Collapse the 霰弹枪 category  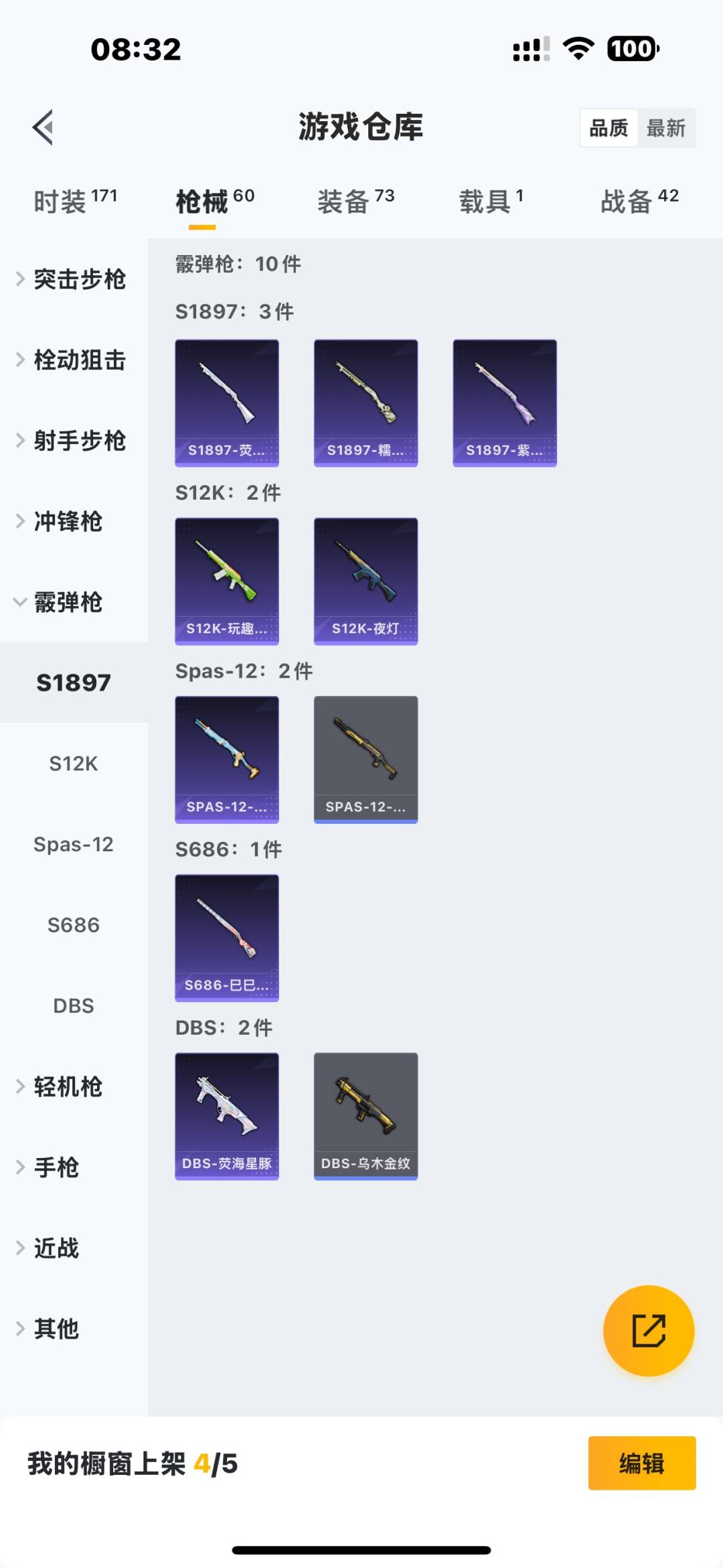click(x=67, y=602)
